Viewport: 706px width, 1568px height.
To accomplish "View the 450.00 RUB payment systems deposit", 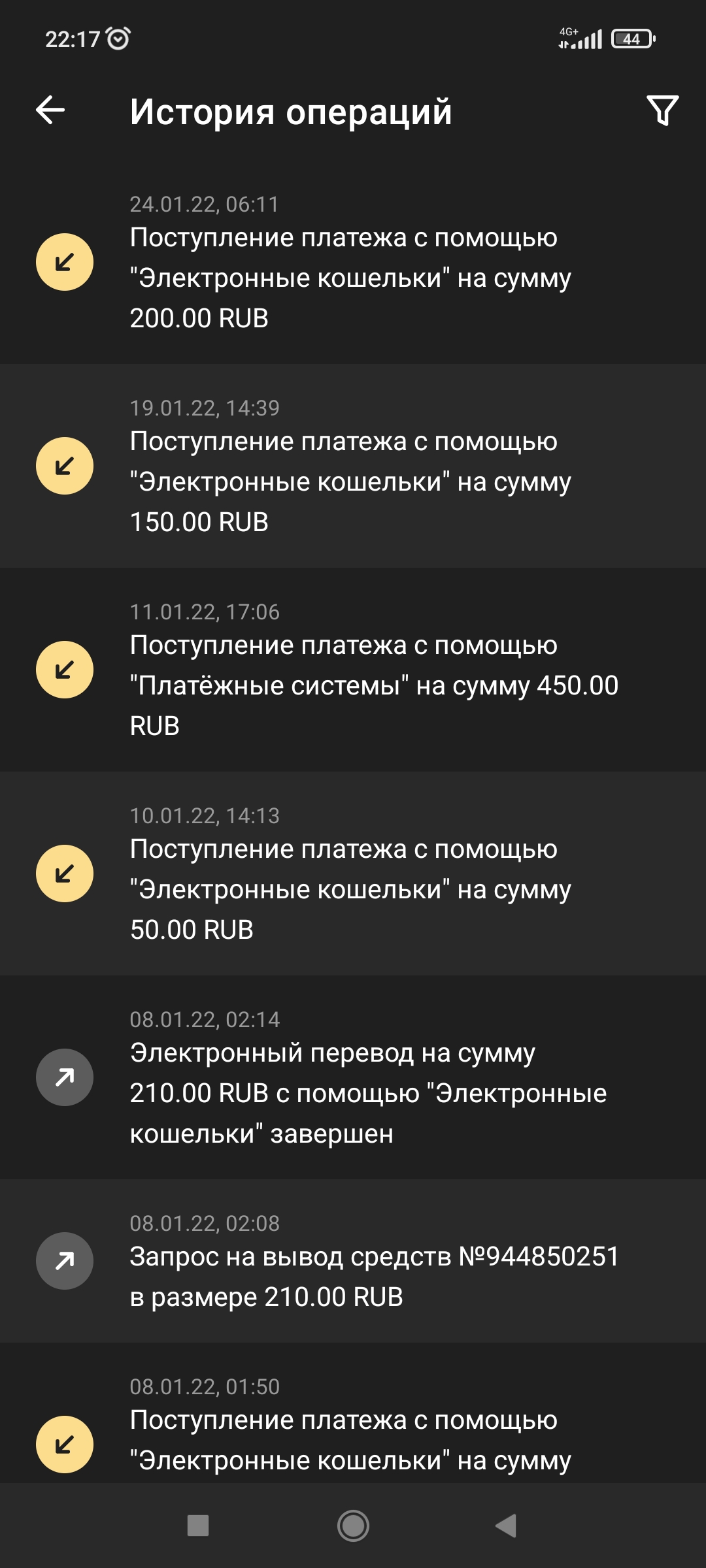I will coord(353,670).
